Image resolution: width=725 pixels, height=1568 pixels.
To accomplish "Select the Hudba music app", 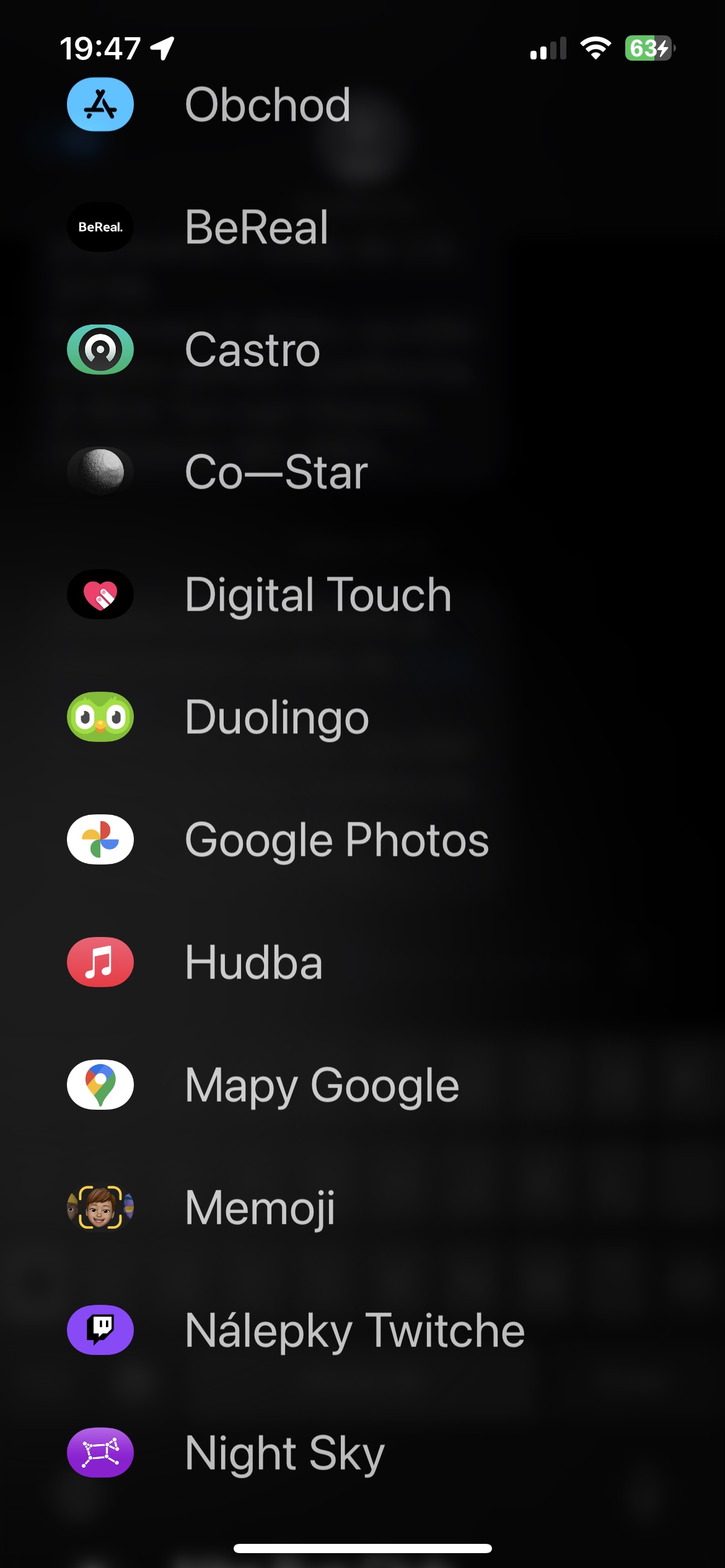I will pyautogui.click(x=253, y=963).
